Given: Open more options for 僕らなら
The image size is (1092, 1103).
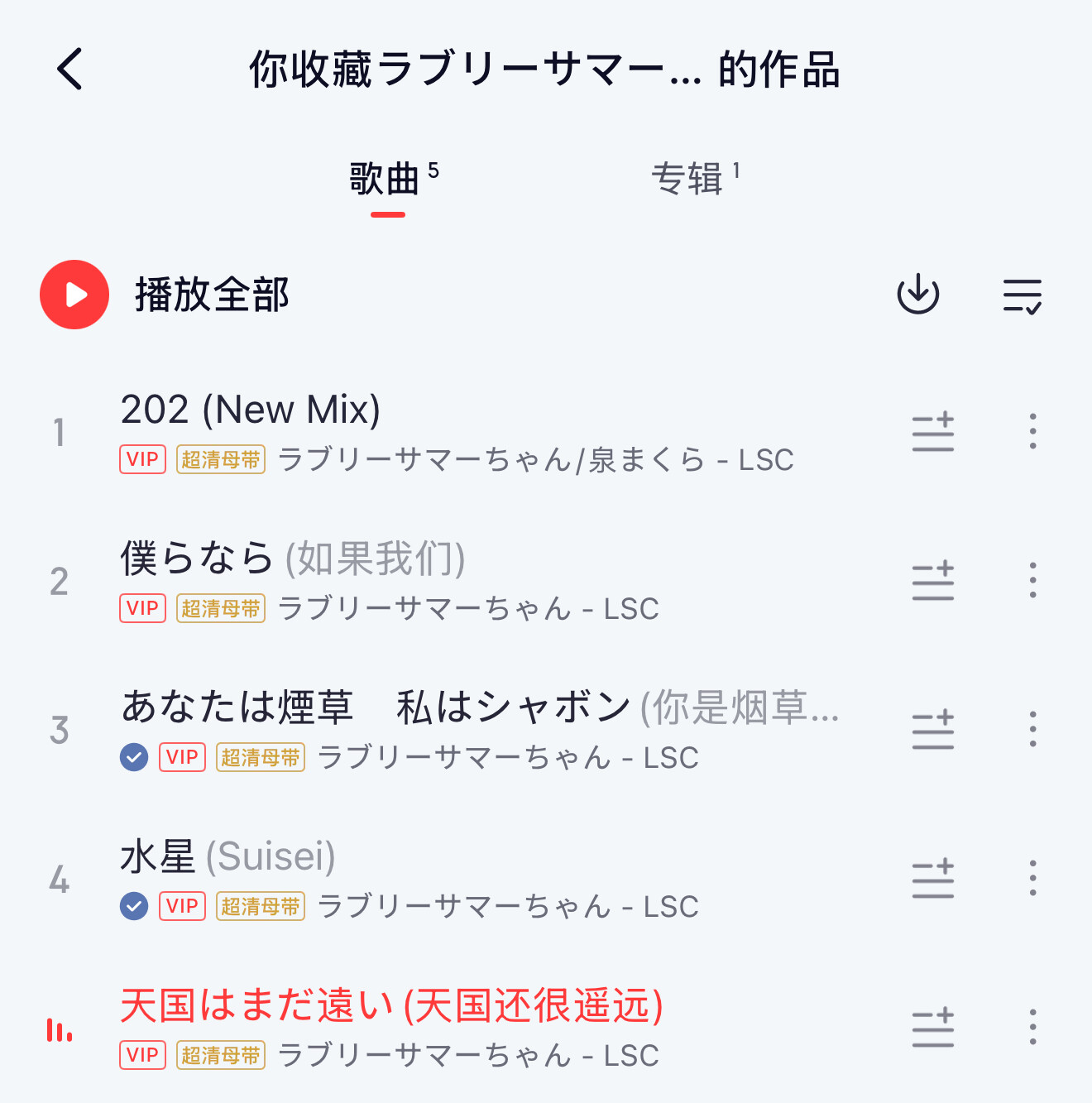Looking at the screenshot, I should tap(1032, 581).
